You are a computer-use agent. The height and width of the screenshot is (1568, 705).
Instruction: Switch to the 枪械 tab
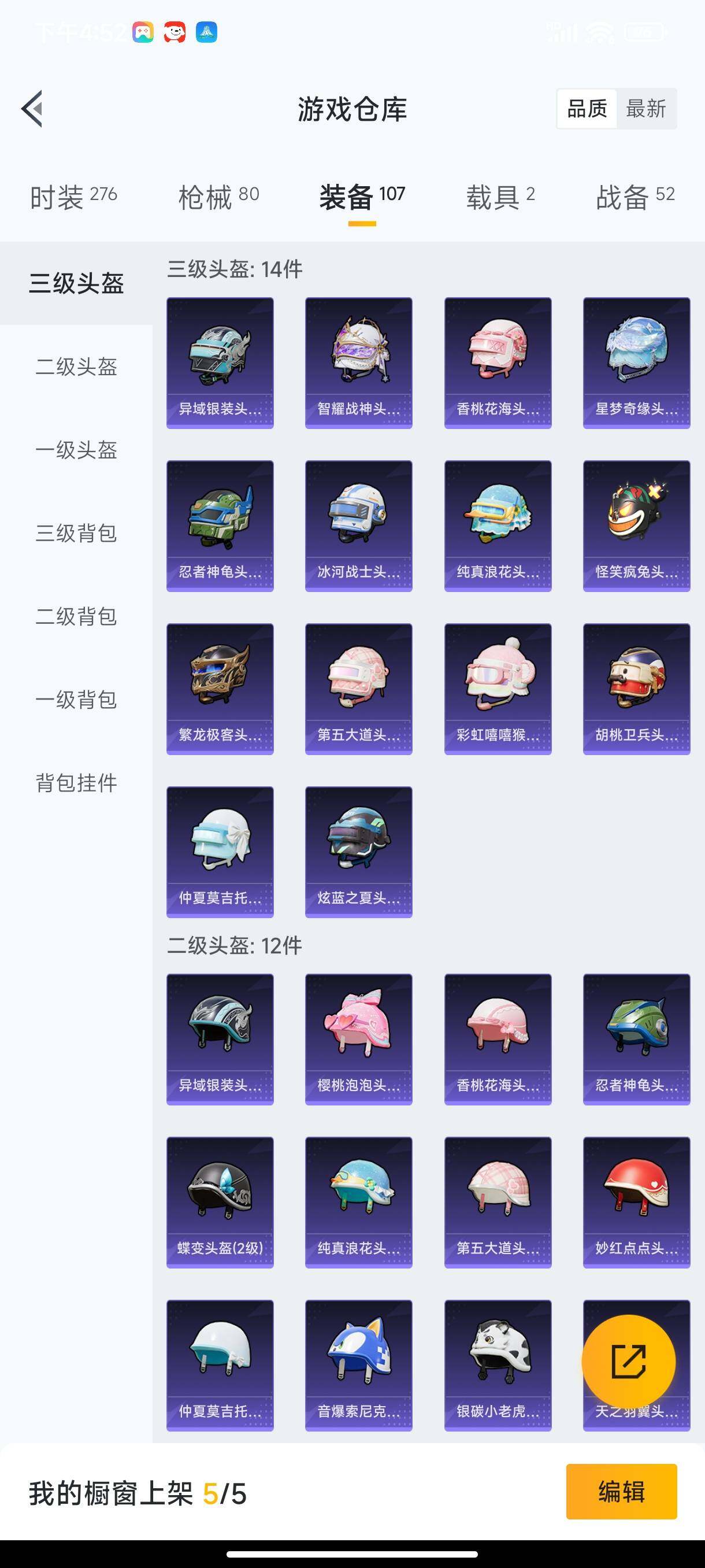click(x=218, y=197)
